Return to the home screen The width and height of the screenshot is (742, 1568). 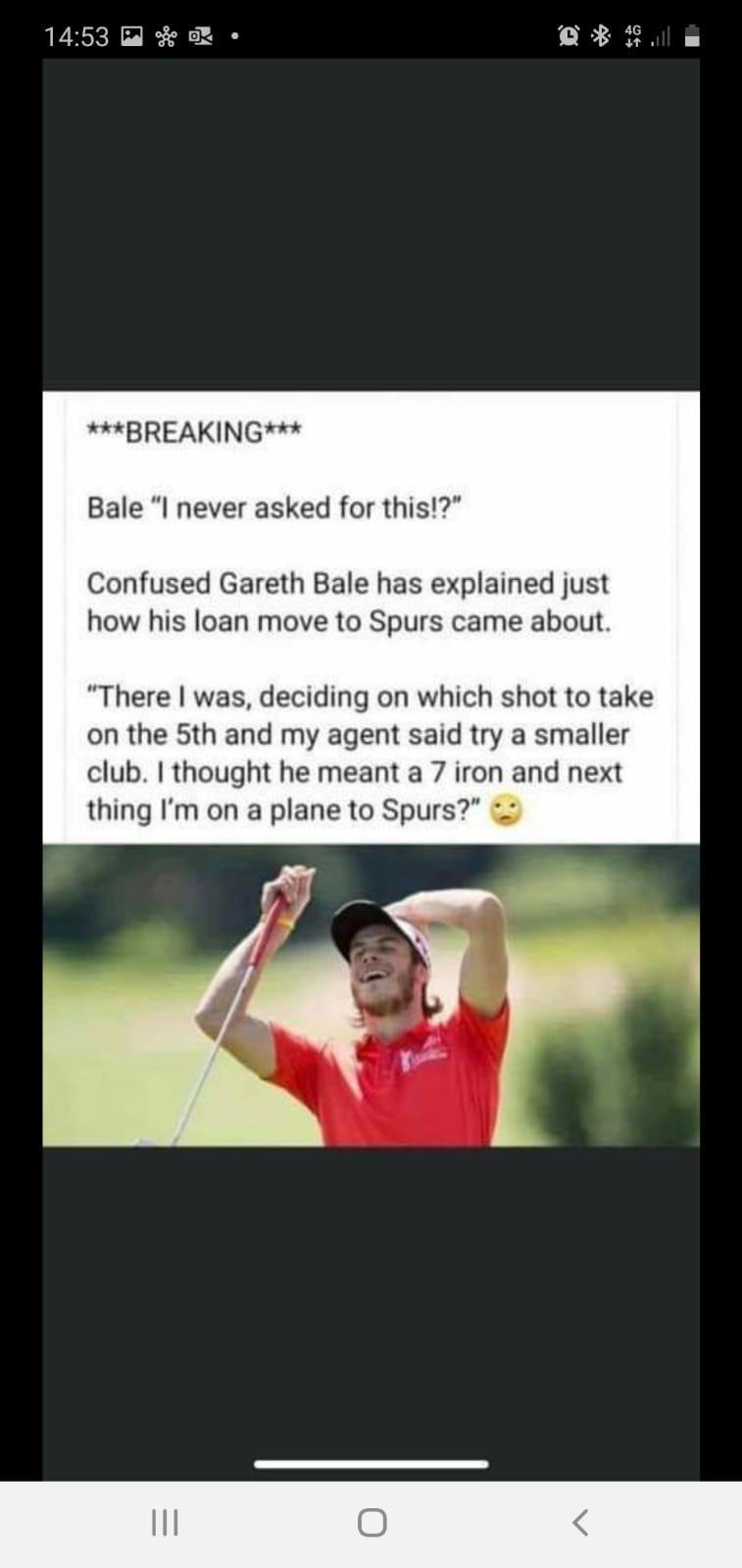371,1522
